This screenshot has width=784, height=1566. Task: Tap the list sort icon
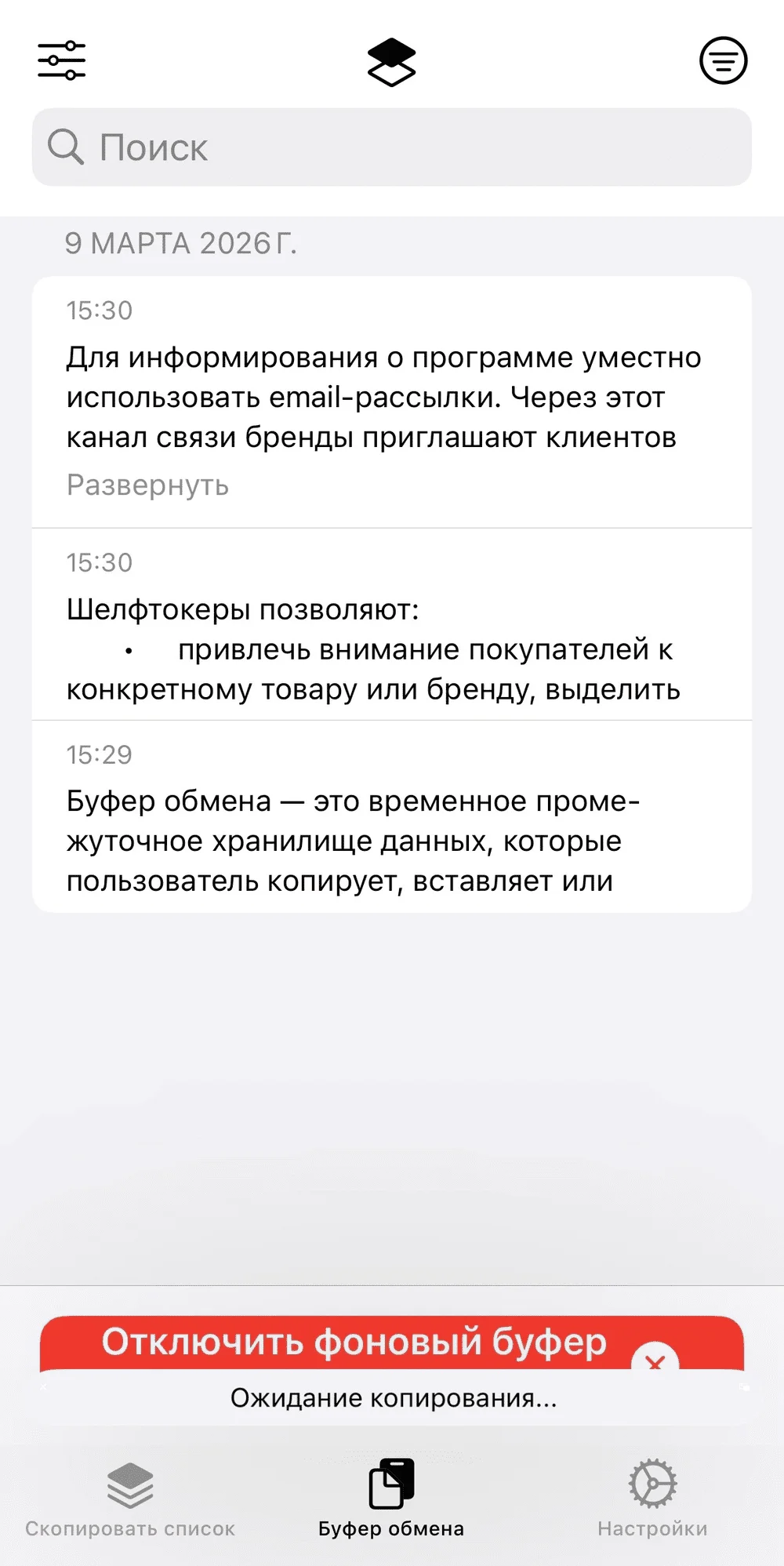click(723, 60)
